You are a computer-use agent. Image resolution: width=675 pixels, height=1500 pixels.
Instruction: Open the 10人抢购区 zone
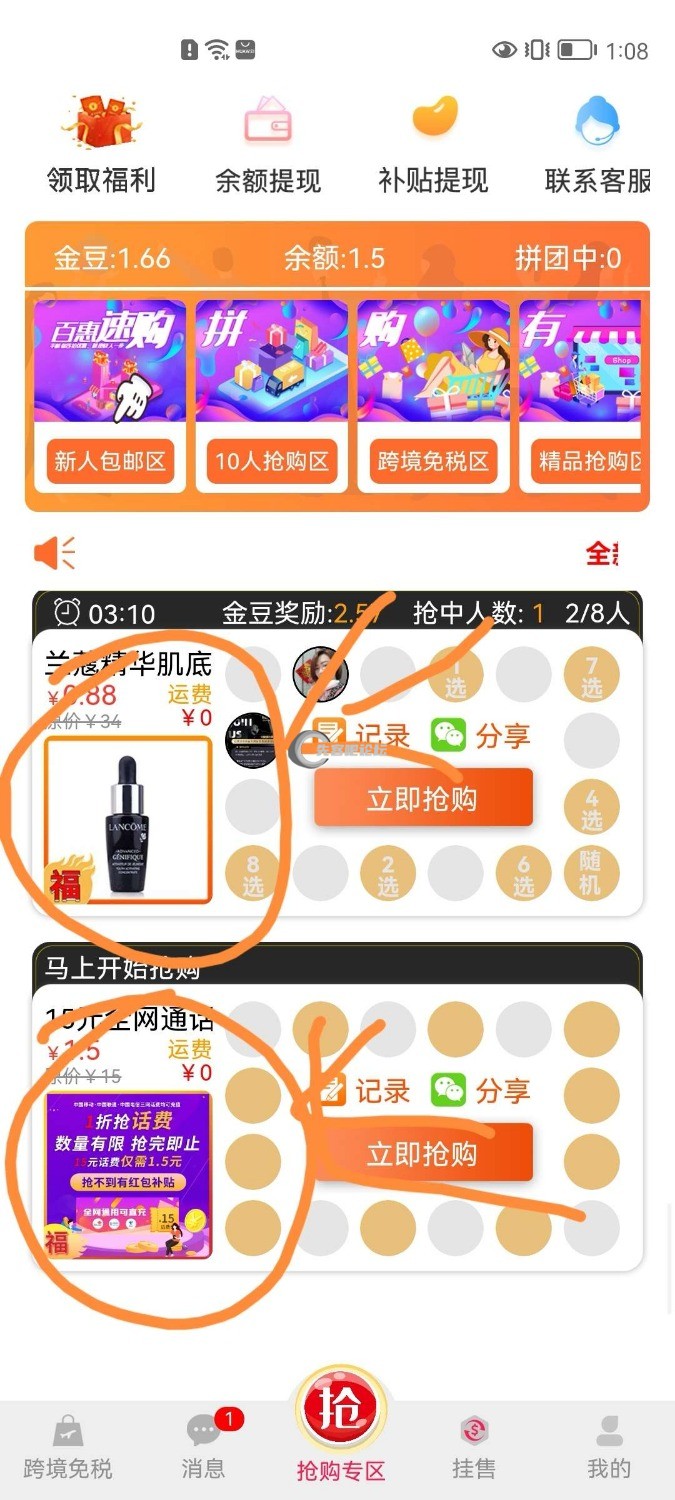[271, 461]
